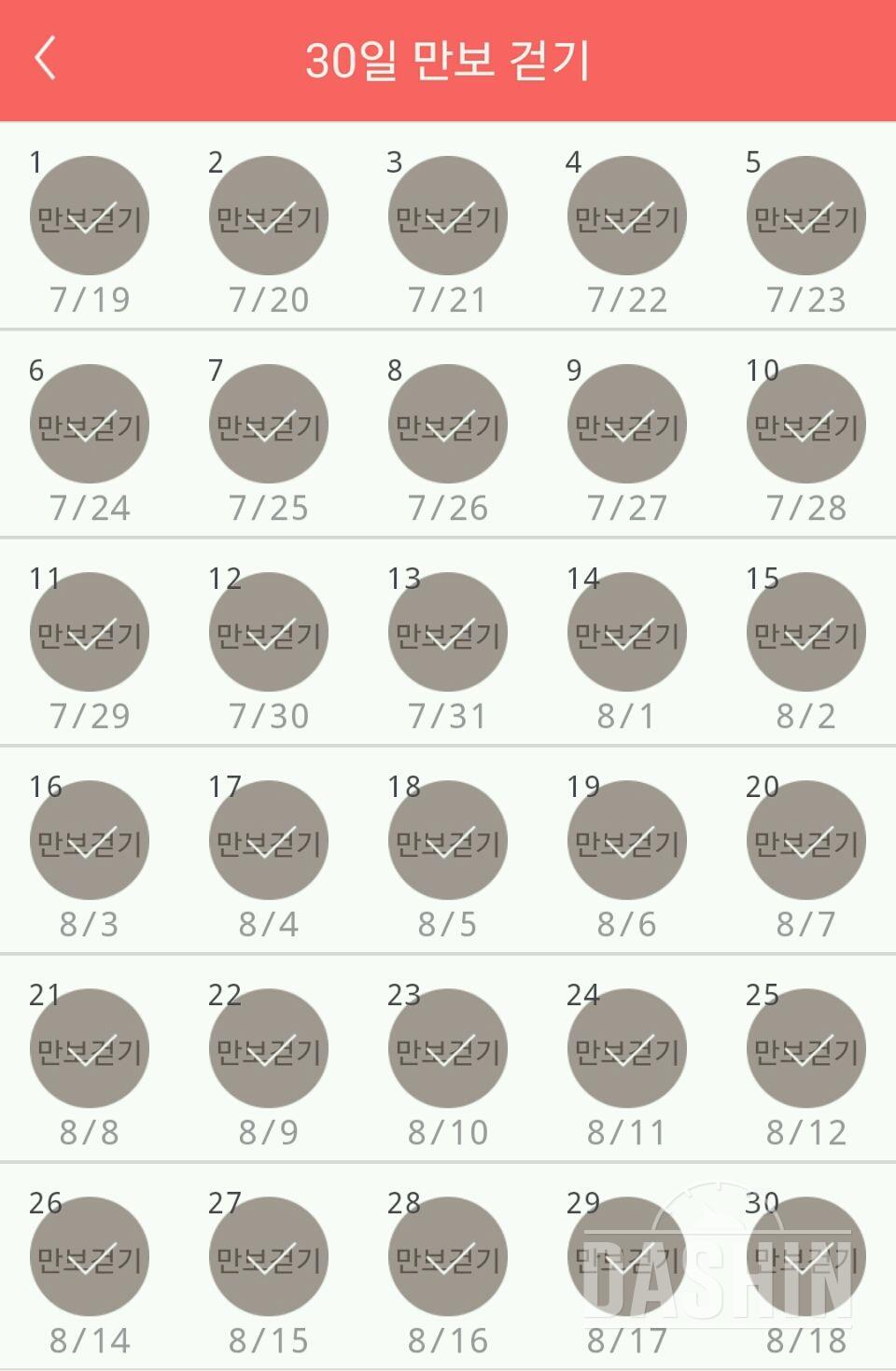Screen dimensions: 896x1371
Task: Open day 26 circle dated 8/14
Action: tap(90, 1256)
